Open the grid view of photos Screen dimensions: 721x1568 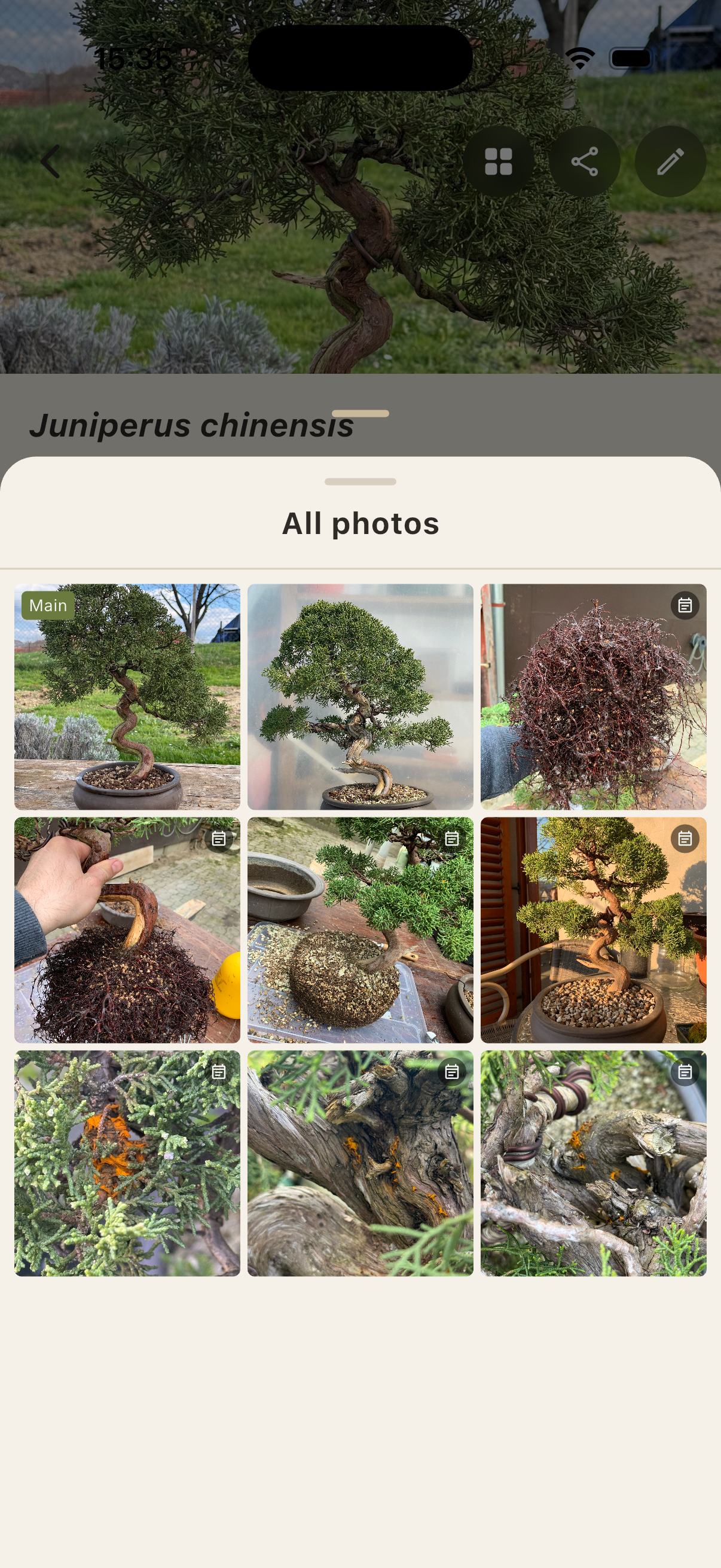(x=499, y=161)
